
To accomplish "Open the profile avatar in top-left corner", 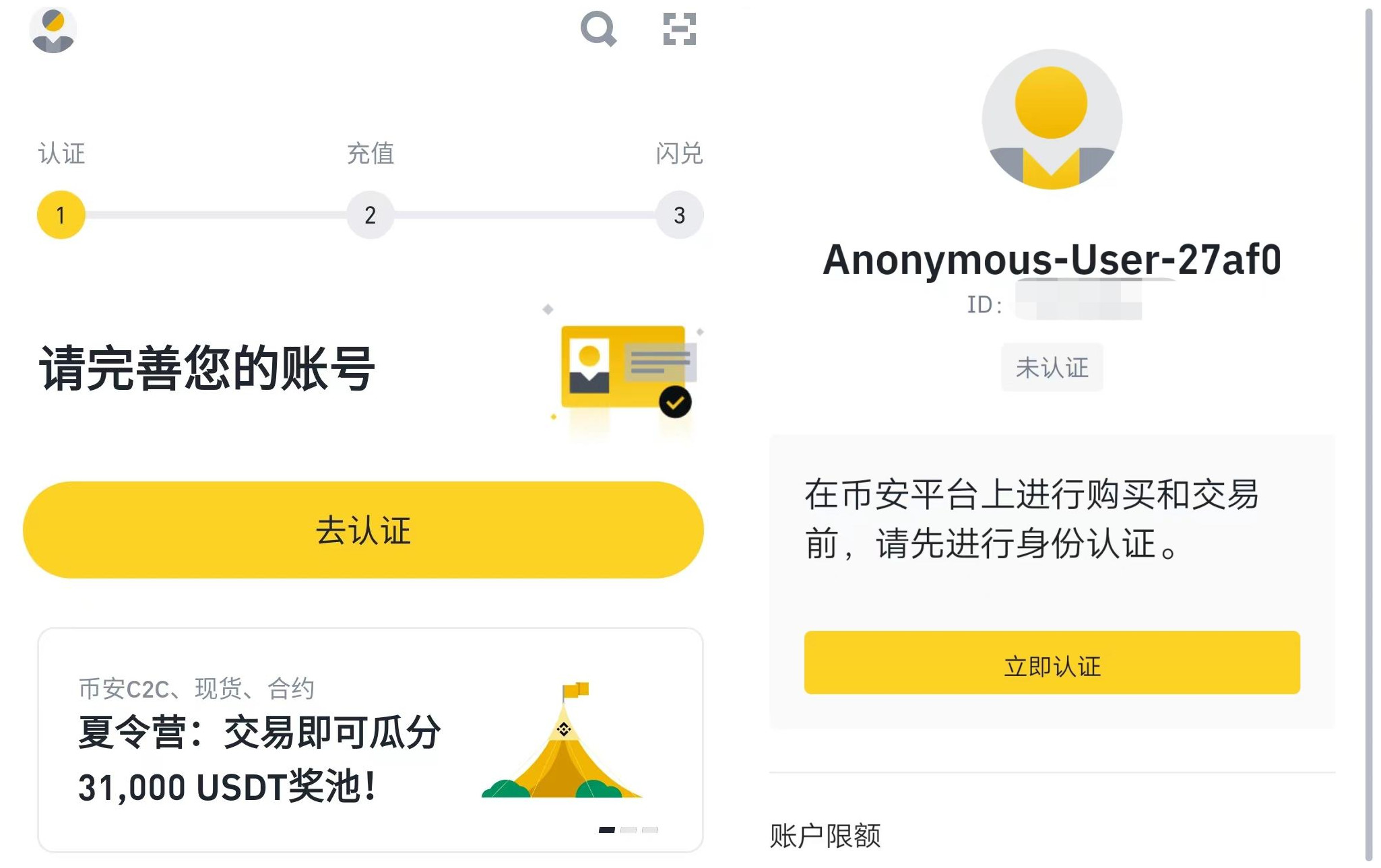I will click(53, 30).
